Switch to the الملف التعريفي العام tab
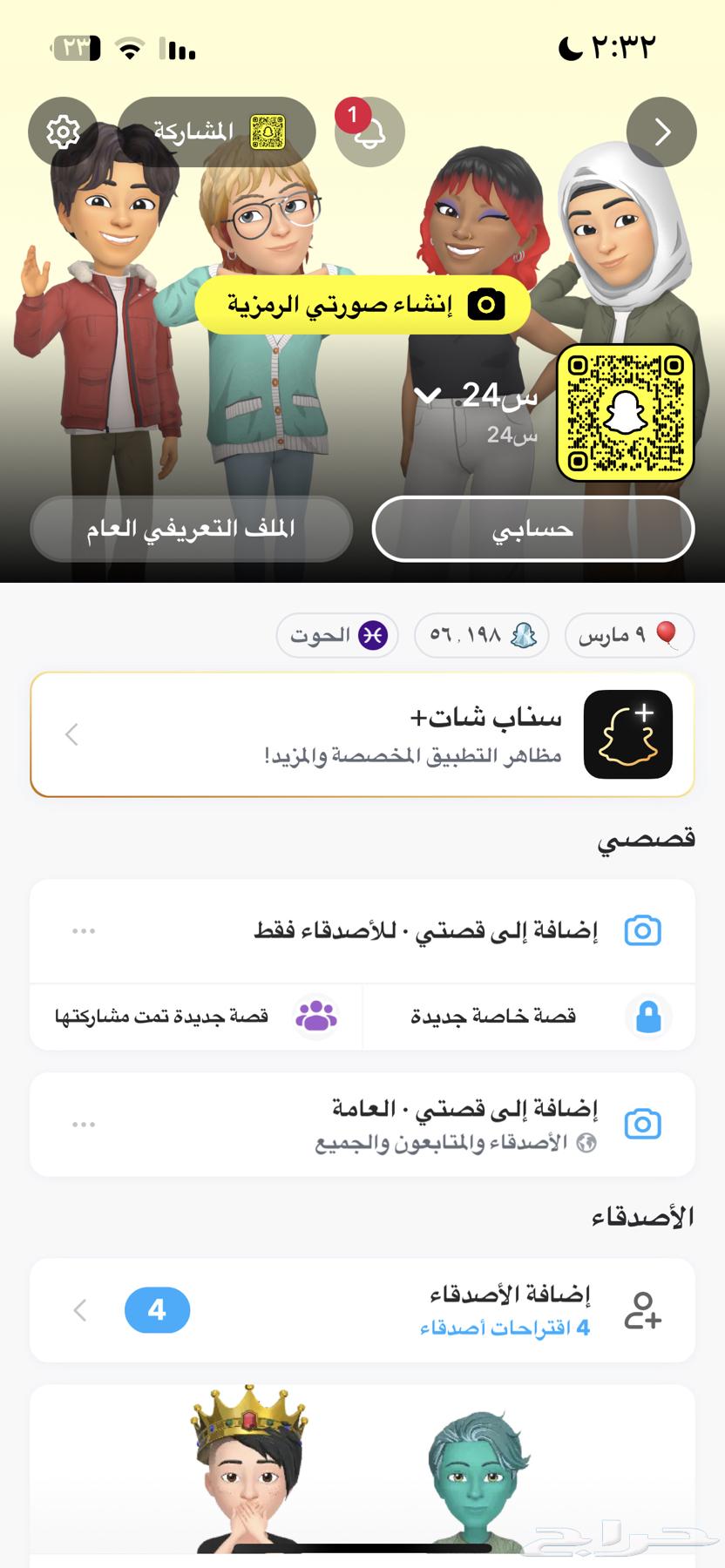Screen dimensions: 725x1568 (x=191, y=528)
